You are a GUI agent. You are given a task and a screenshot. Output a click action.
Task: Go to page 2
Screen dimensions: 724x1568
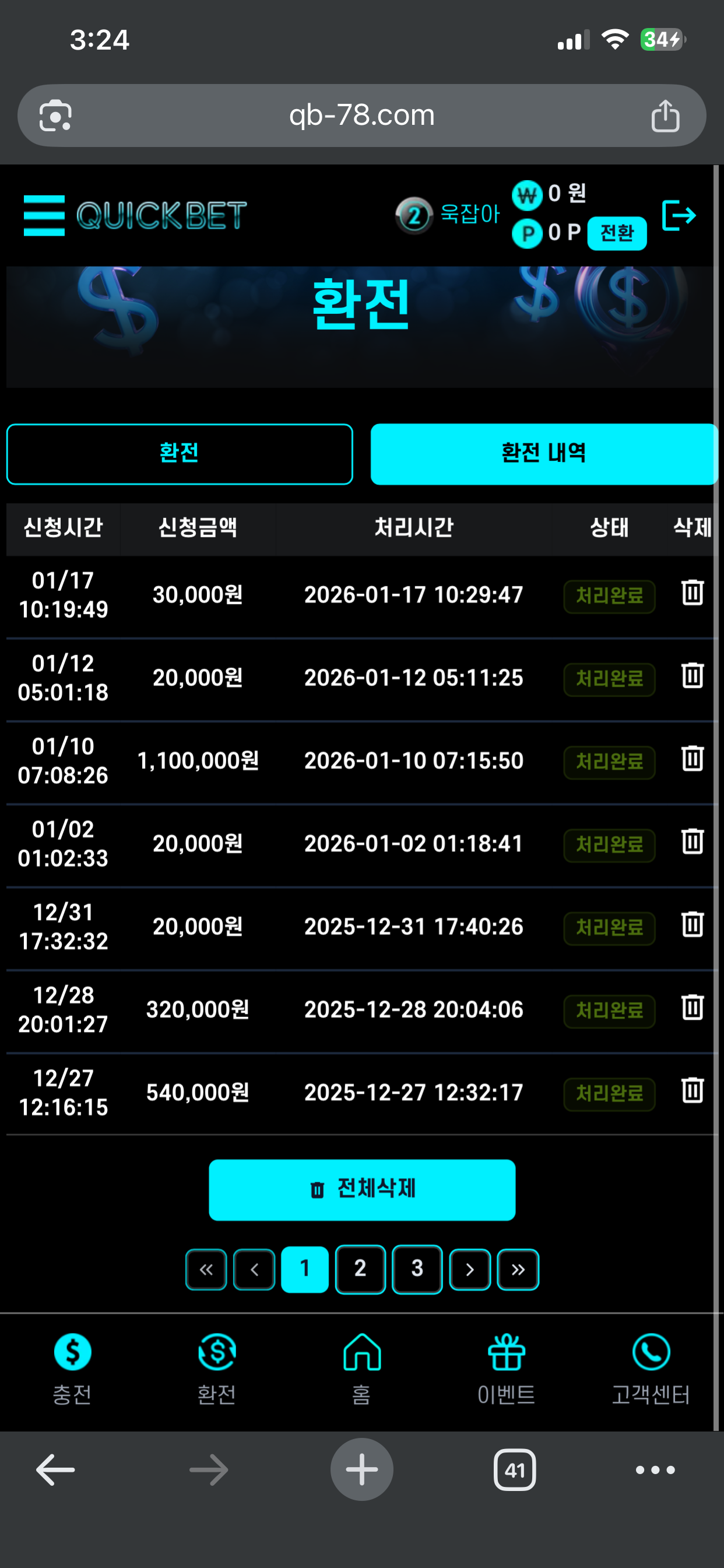tap(360, 1269)
